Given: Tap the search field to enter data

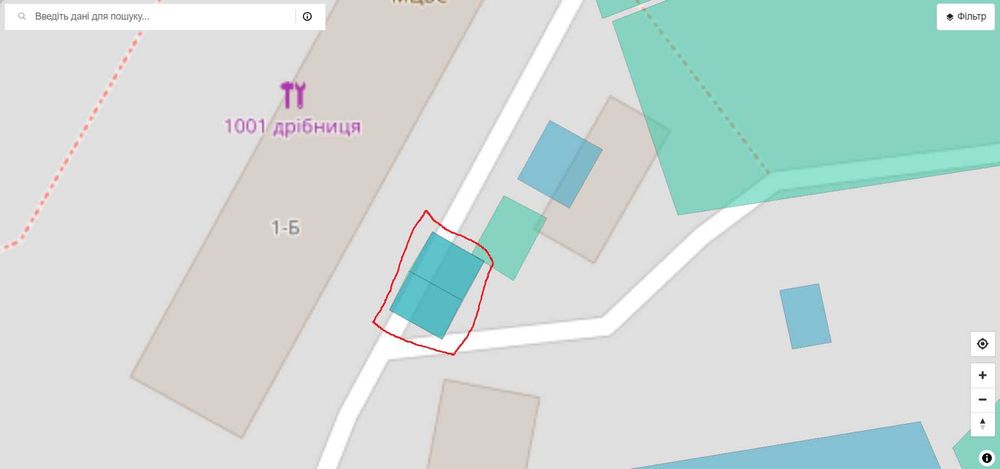Looking at the screenshot, I should pyautogui.click(x=160, y=17).
